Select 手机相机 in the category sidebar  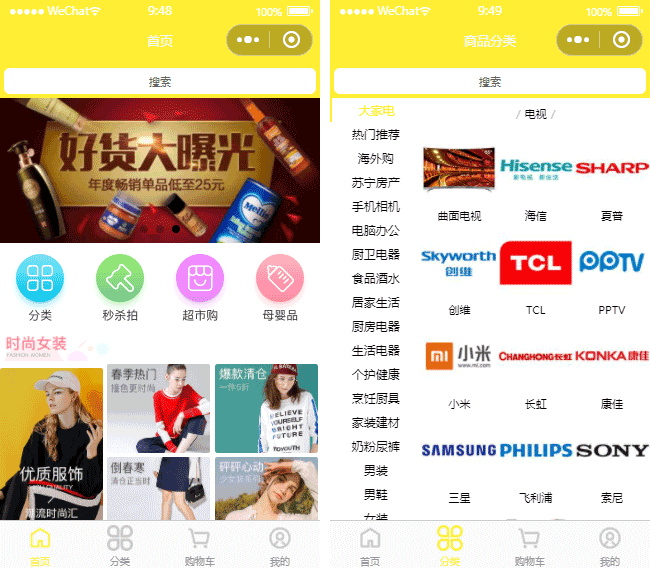(x=376, y=206)
